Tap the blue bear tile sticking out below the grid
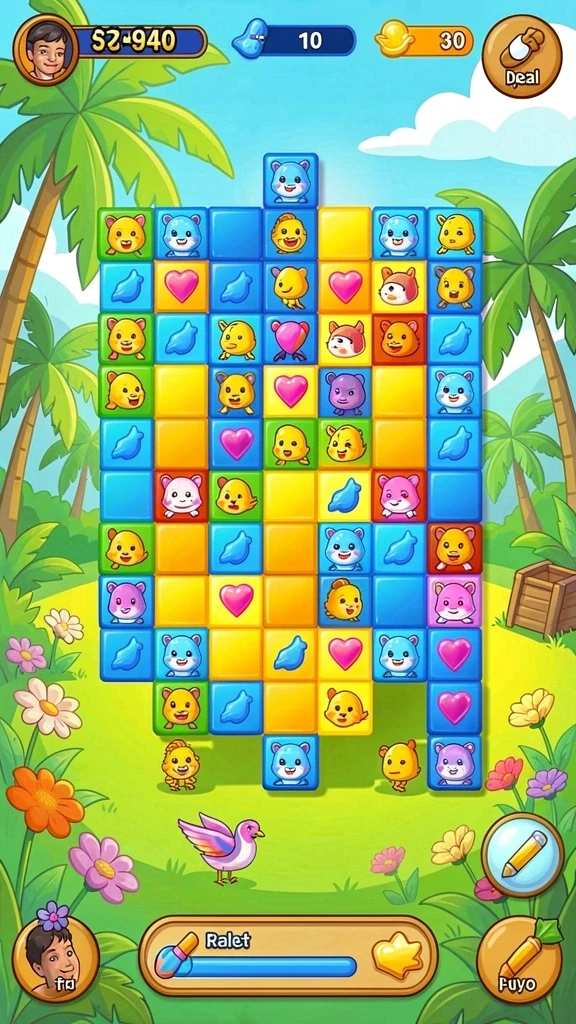Image resolution: width=576 pixels, height=1024 pixels. (291, 762)
